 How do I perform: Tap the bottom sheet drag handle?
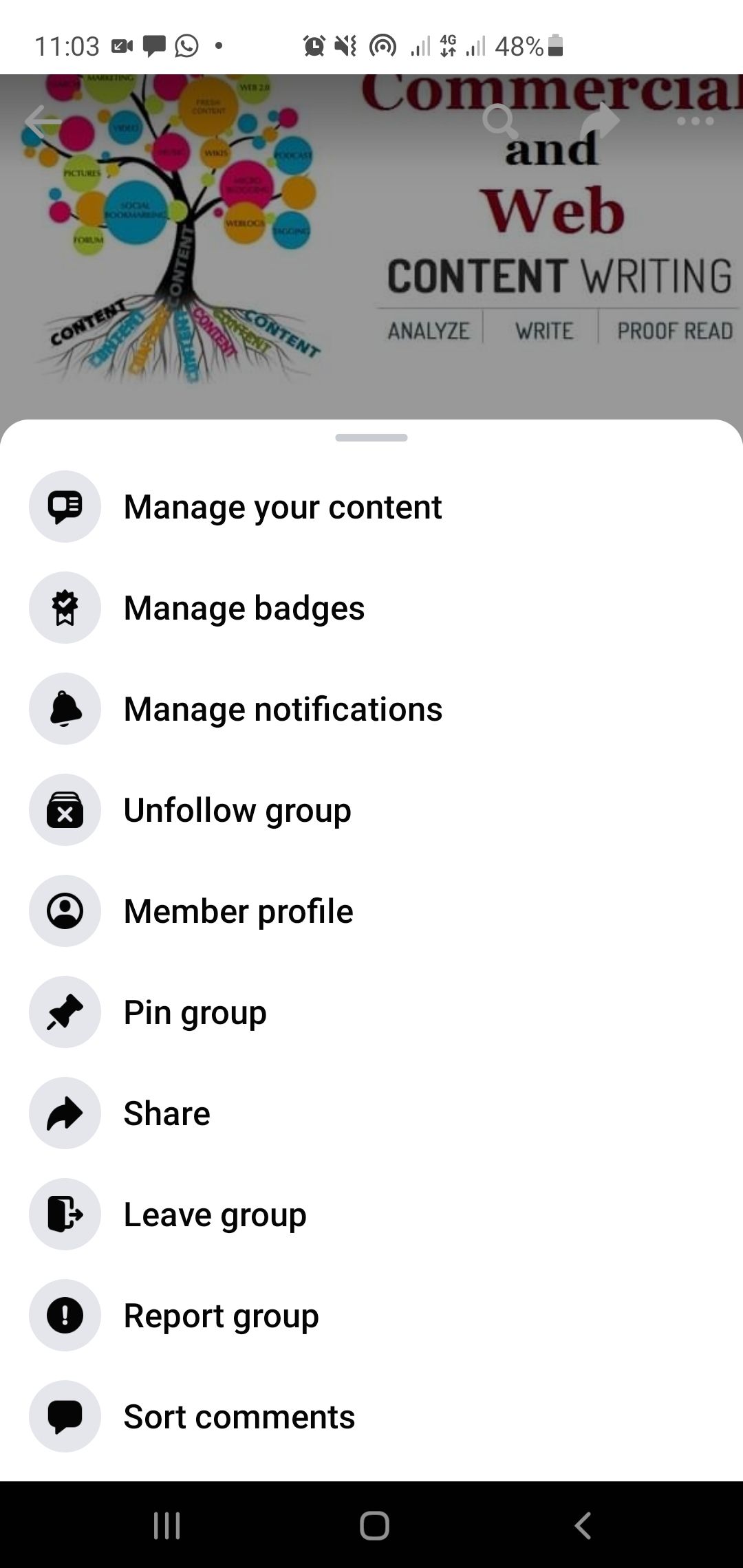(371, 437)
